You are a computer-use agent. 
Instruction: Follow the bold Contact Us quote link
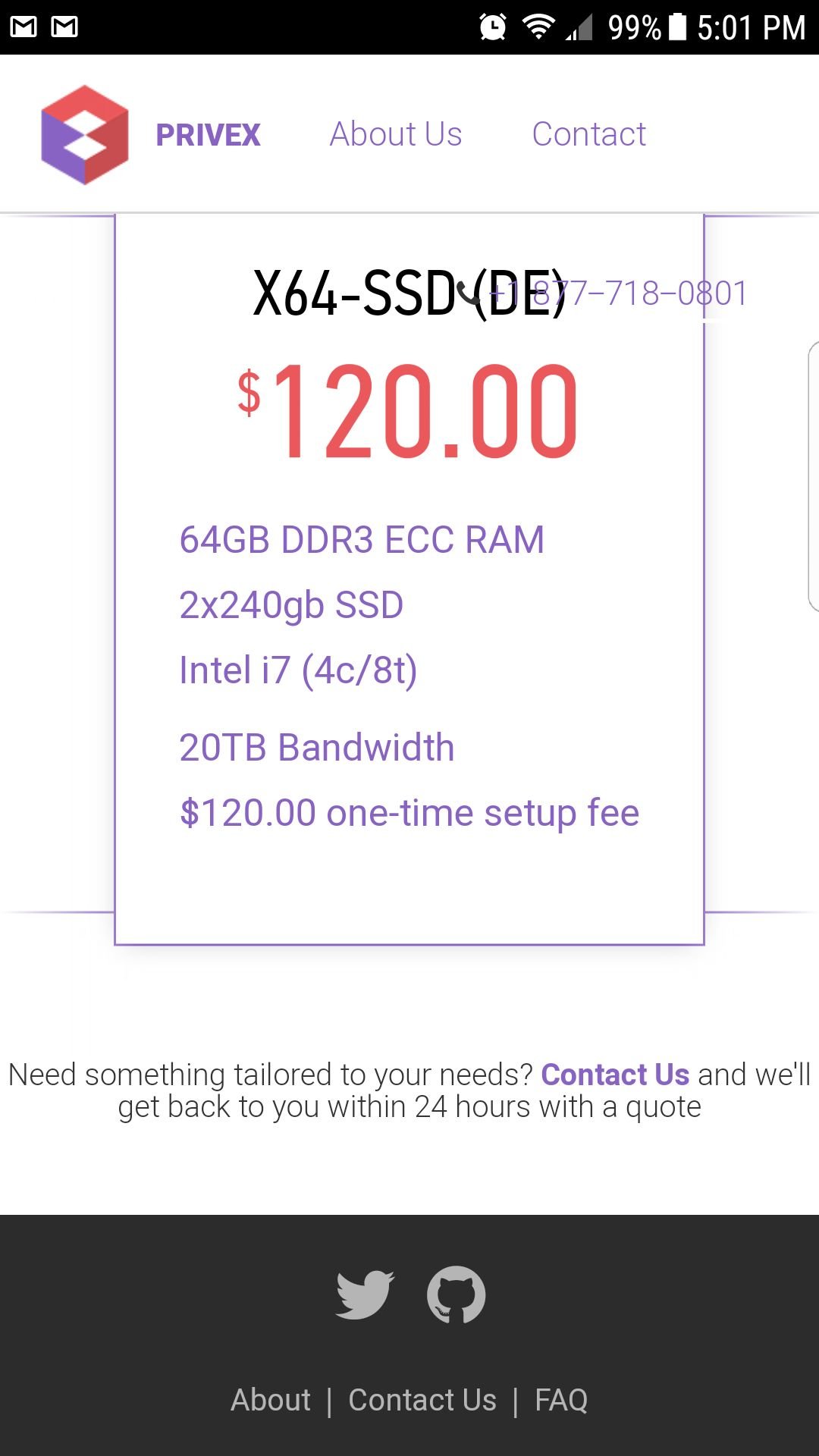[x=615, y=1075]
